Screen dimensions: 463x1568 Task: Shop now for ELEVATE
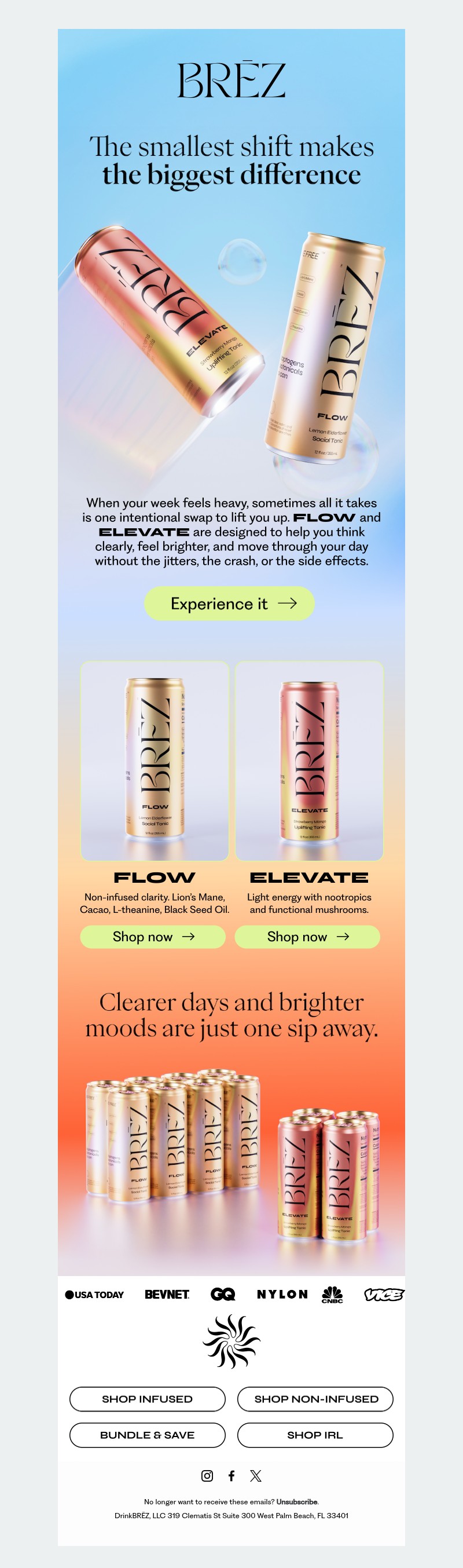click(x=307, y=936)
